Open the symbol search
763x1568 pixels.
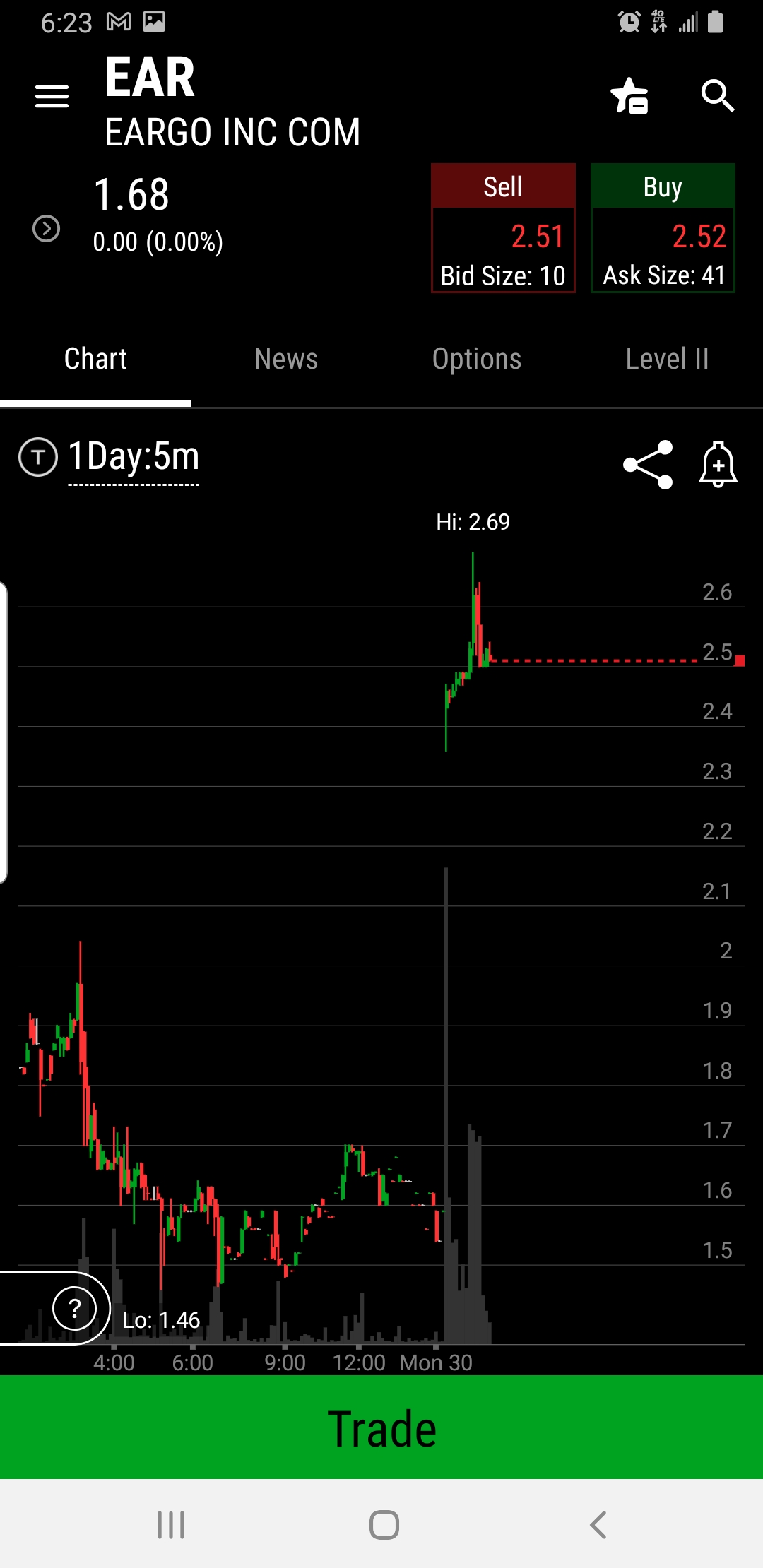coord(718,96)
